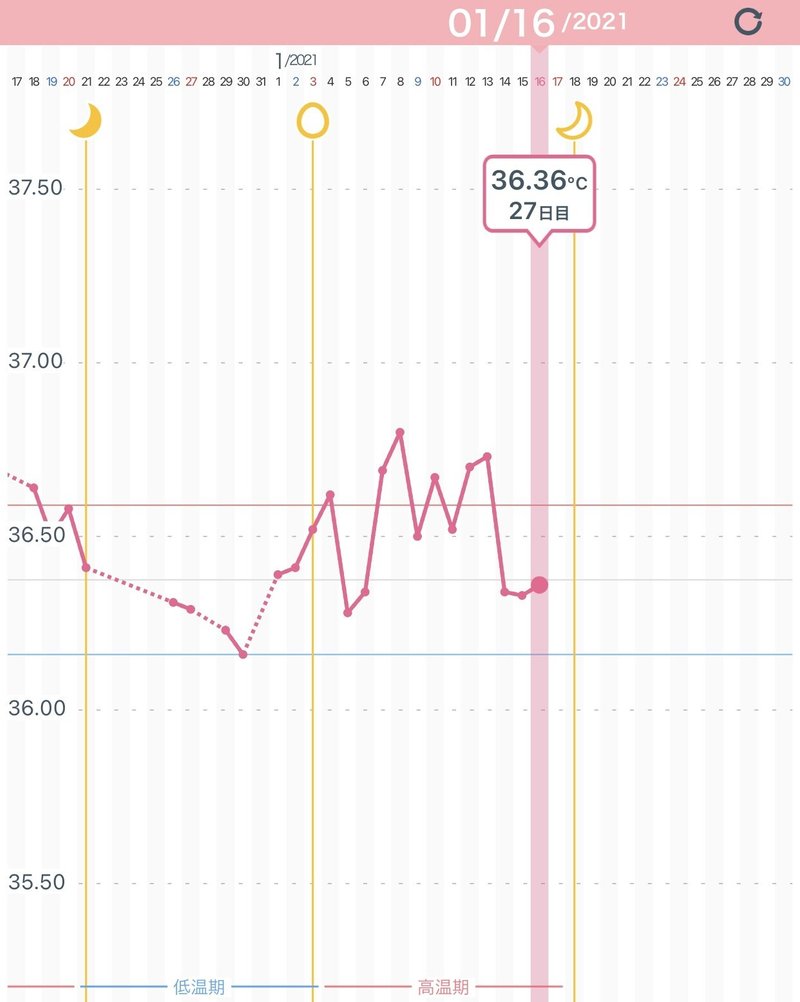Select the lowest data point on December 30
800x1002 pixels.
[243, 654]
